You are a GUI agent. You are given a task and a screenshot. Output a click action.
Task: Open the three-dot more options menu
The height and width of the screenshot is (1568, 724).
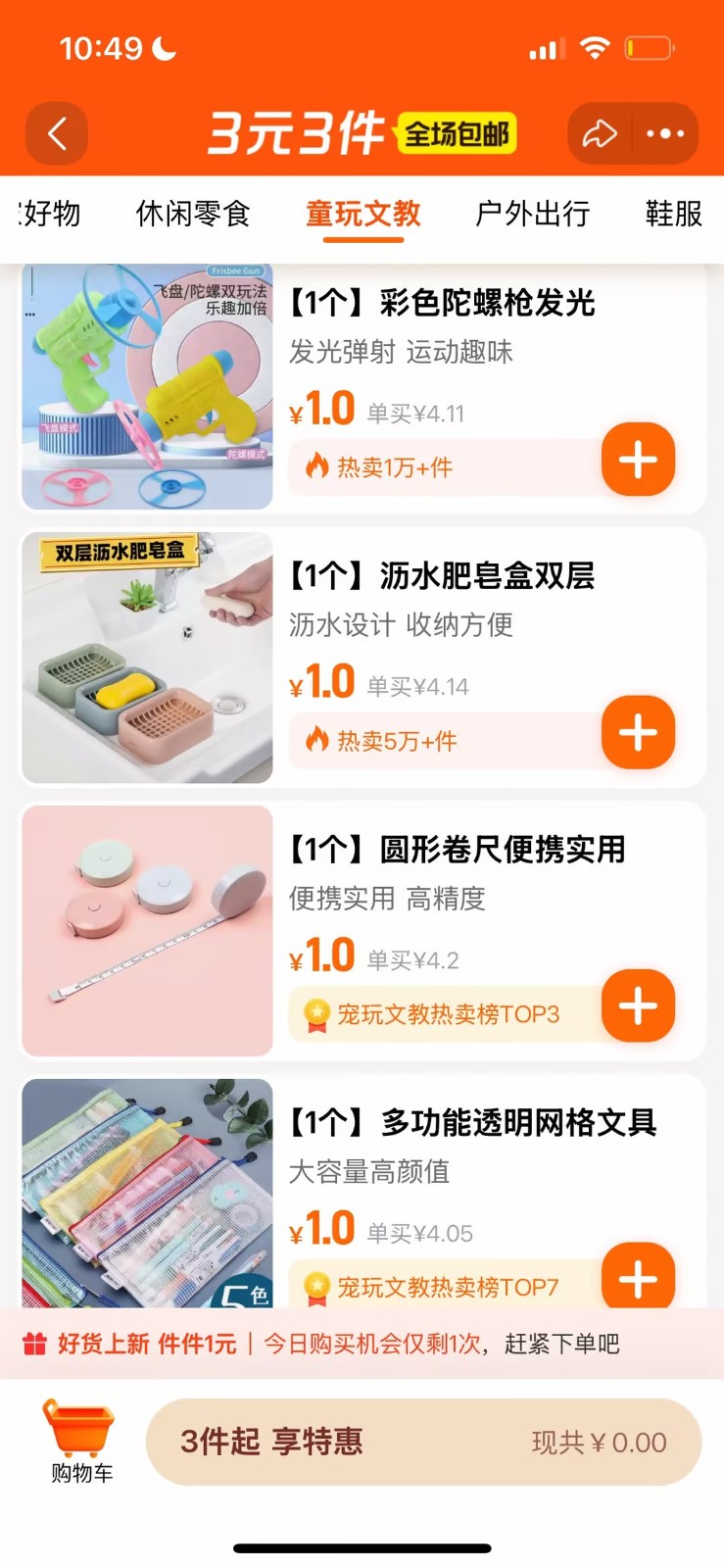pos(666,133)
